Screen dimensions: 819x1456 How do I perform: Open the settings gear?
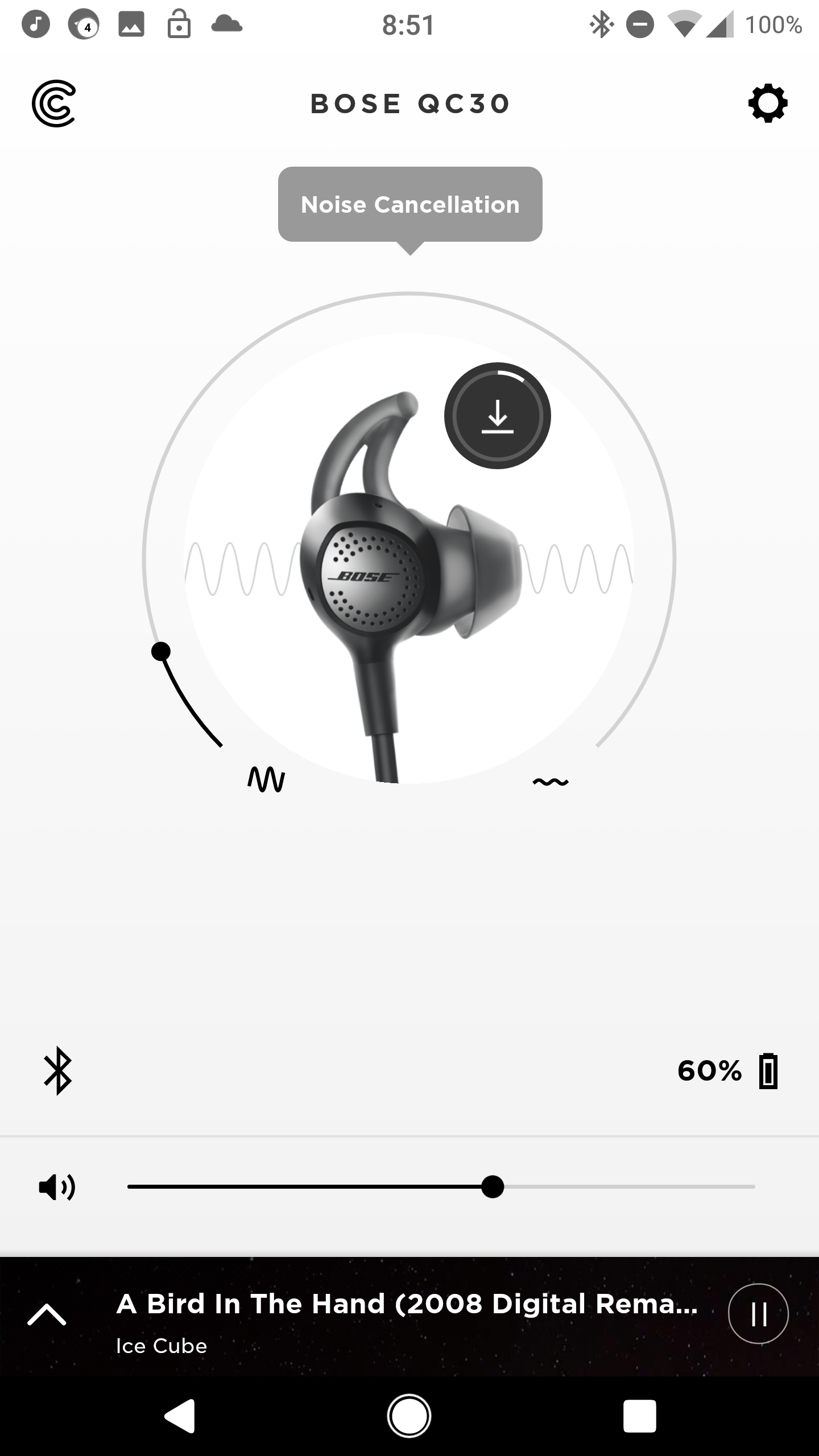tap(768, 104)
